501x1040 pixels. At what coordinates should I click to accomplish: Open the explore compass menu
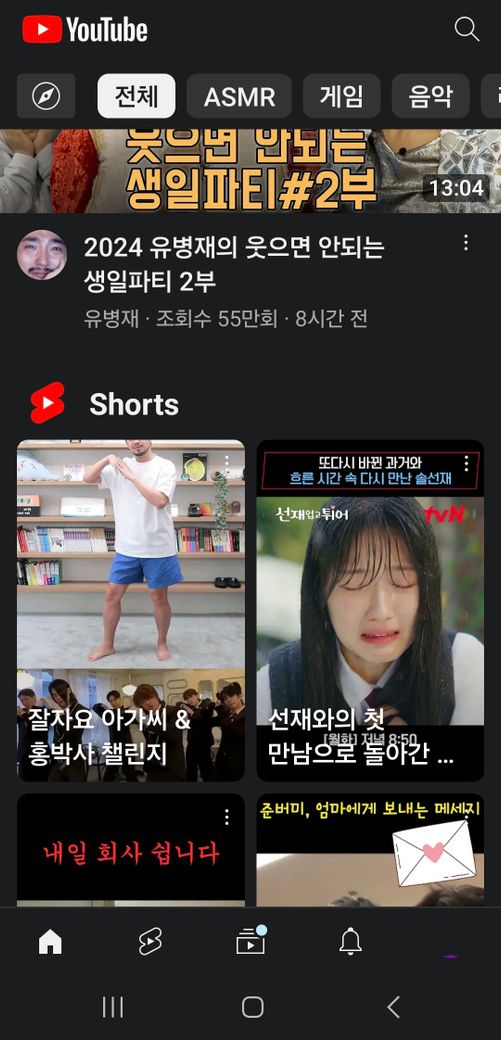point(46,96)
